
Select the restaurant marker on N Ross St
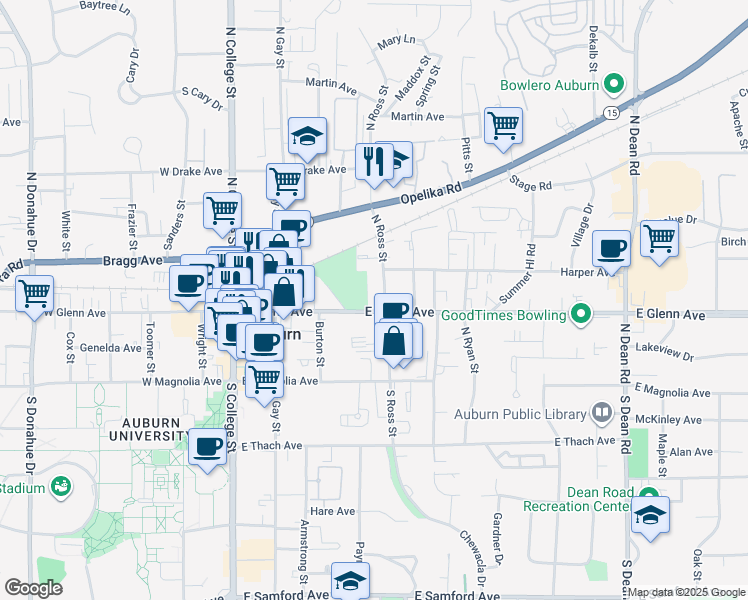click(374, 162)
